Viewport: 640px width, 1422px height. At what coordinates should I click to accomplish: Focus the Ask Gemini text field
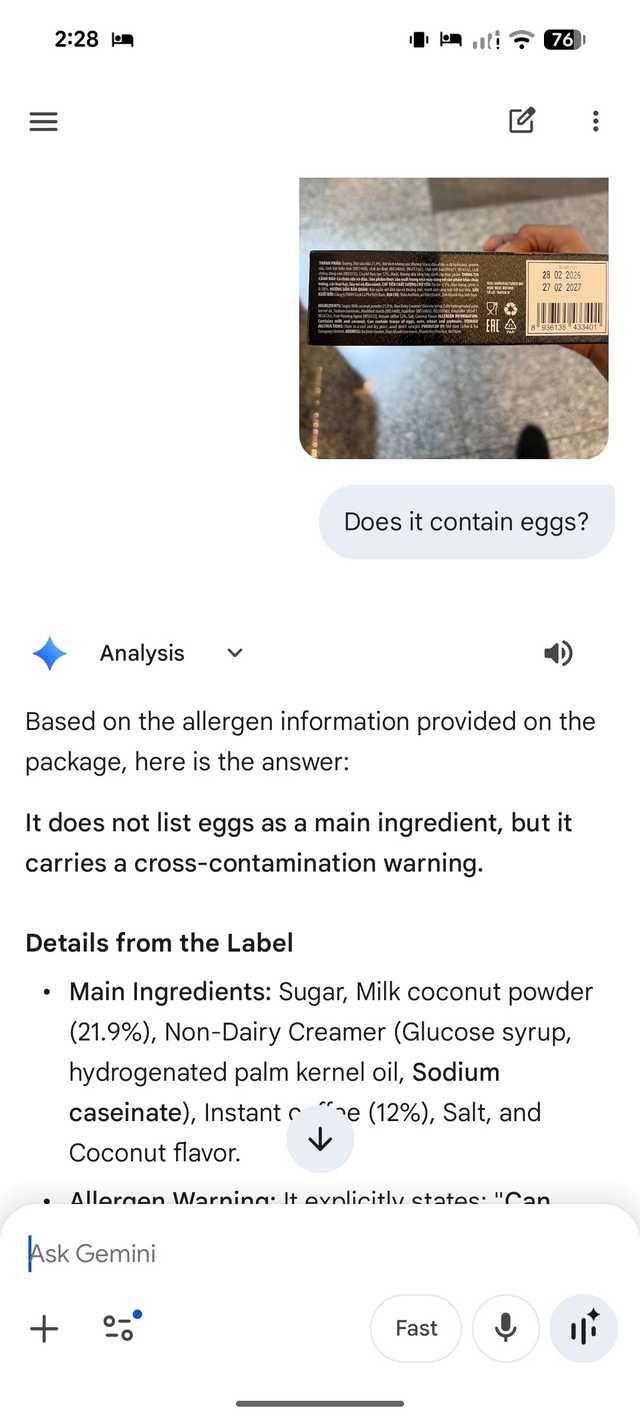click(x=300, y=1253)
